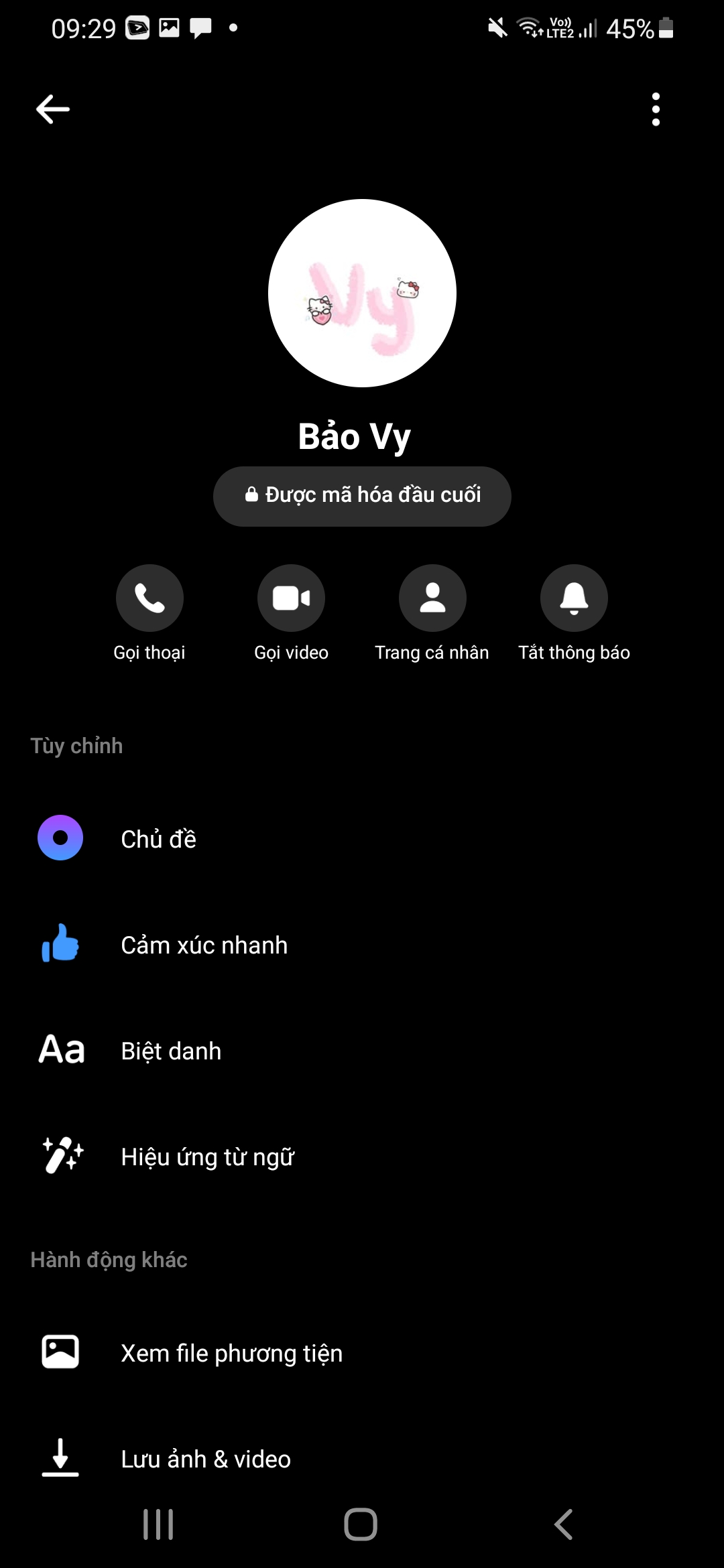
Task: Open Trang cá nhân profile
Action: tap(432, 598)
